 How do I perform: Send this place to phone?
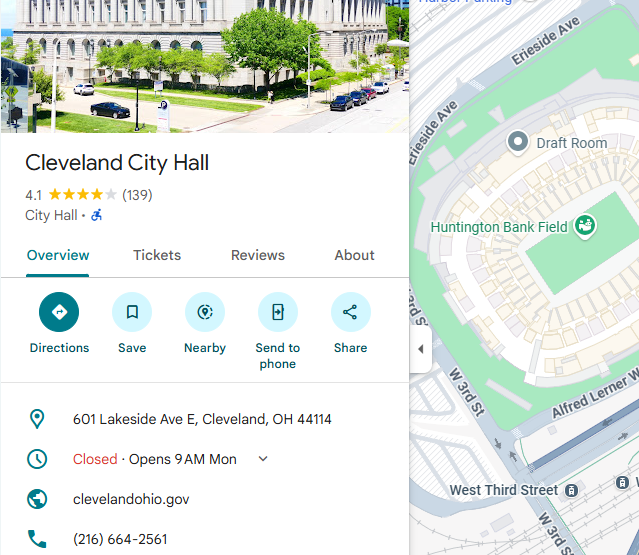[x=278, y=313]
